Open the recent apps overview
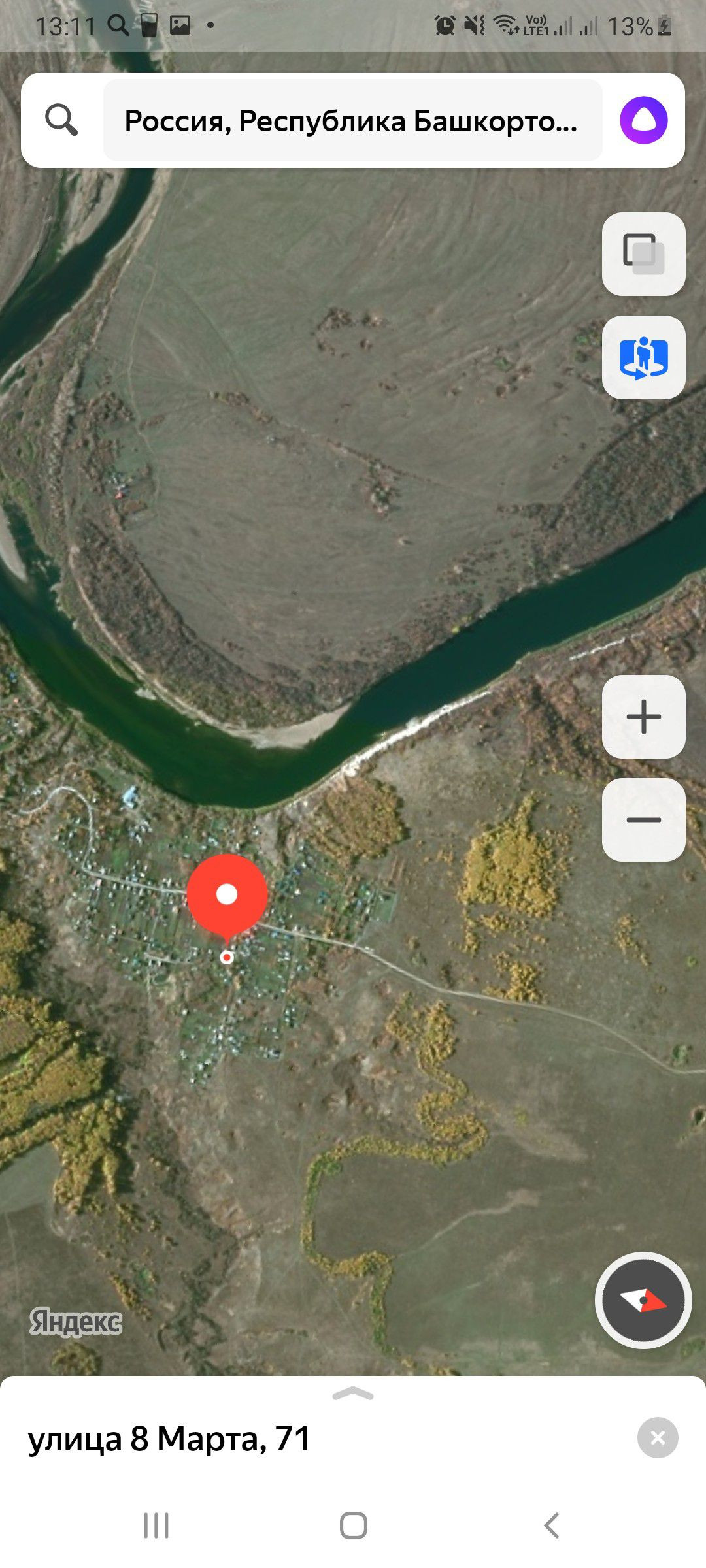This screenshot has height=1568, width=706. pos(156,1526)
